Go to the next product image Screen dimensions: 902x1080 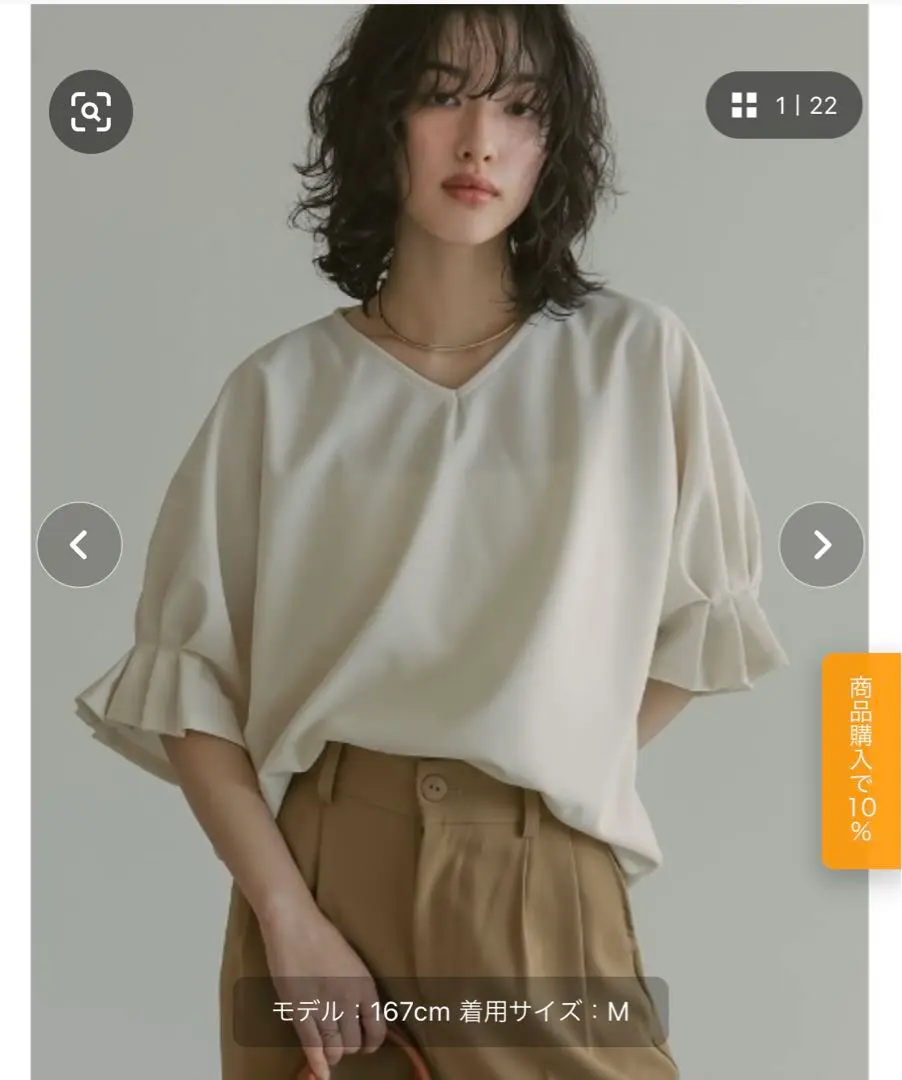821,545
